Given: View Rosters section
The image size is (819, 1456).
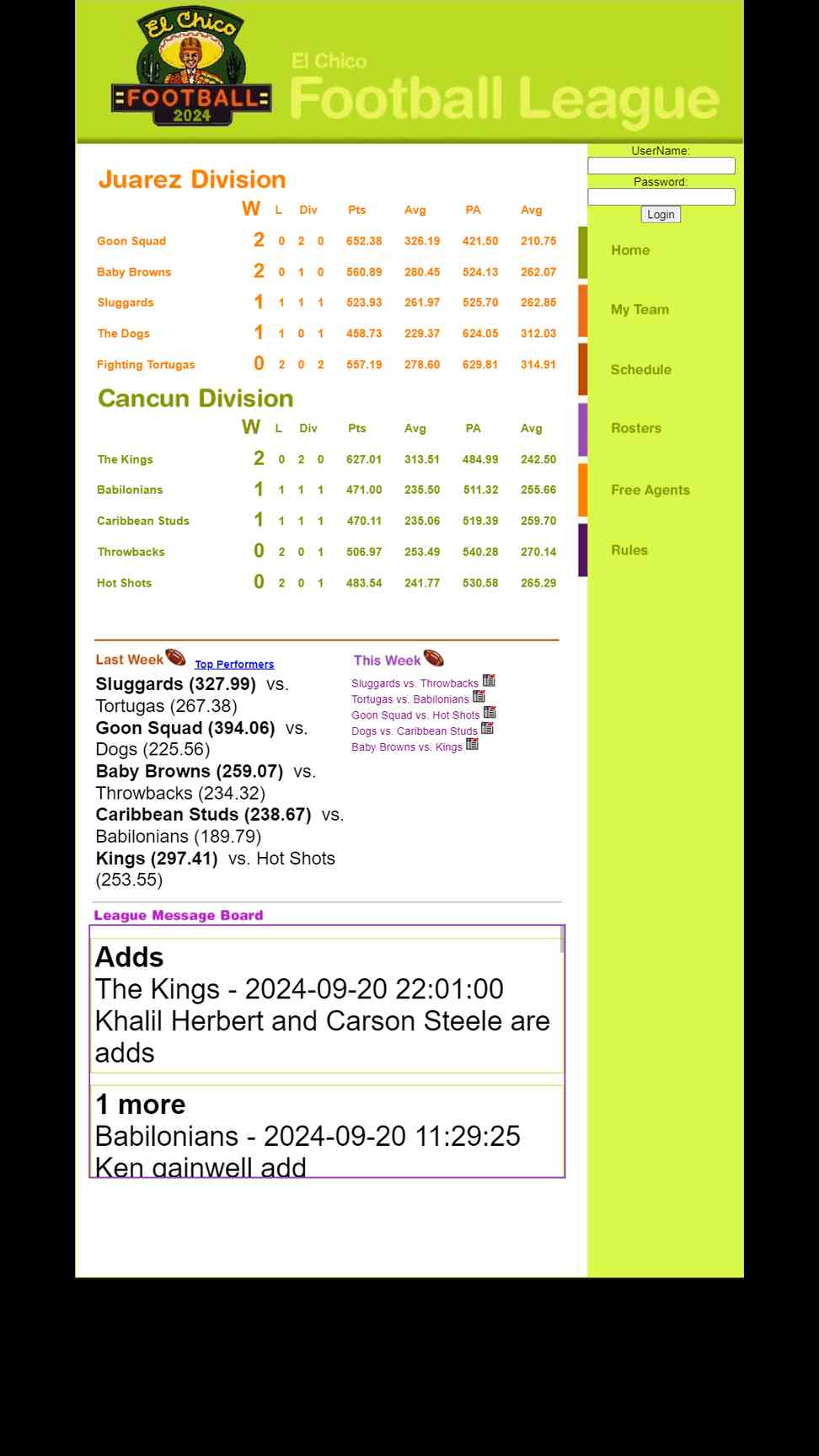Looking at the screenshot, I should (x=636, y=428).
